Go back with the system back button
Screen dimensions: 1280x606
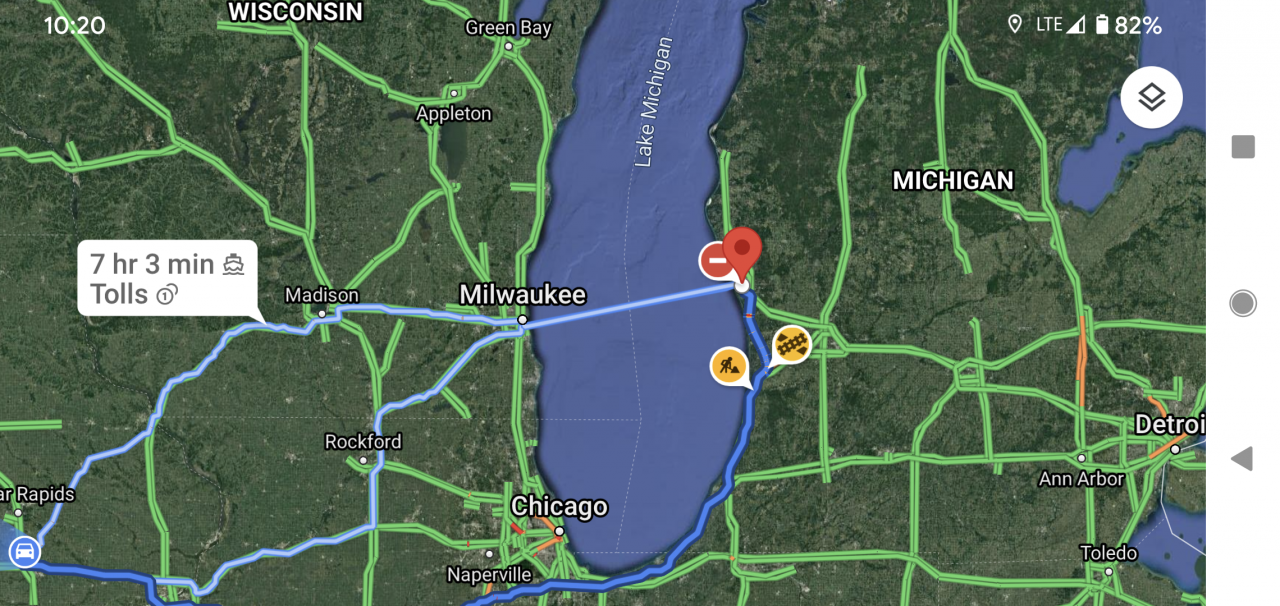[x=1242, y=459]
